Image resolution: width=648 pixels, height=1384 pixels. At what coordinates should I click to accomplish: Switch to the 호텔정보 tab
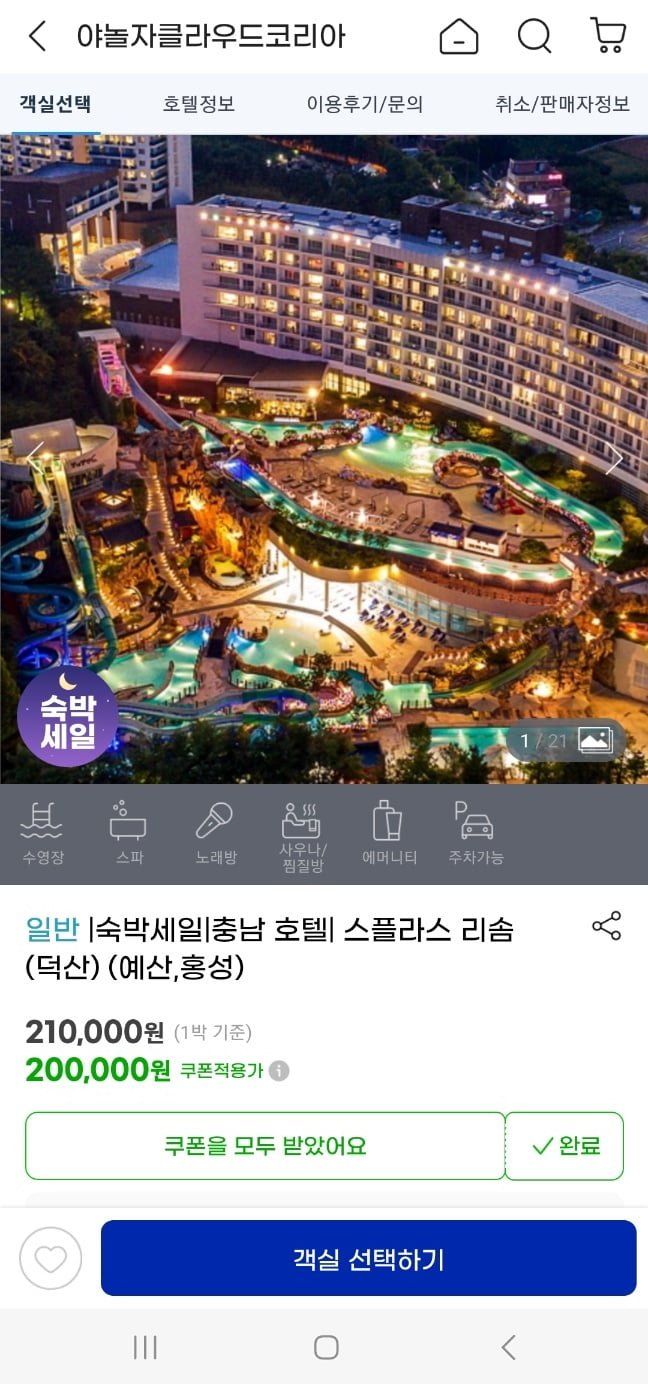click(x=199, y=104)
